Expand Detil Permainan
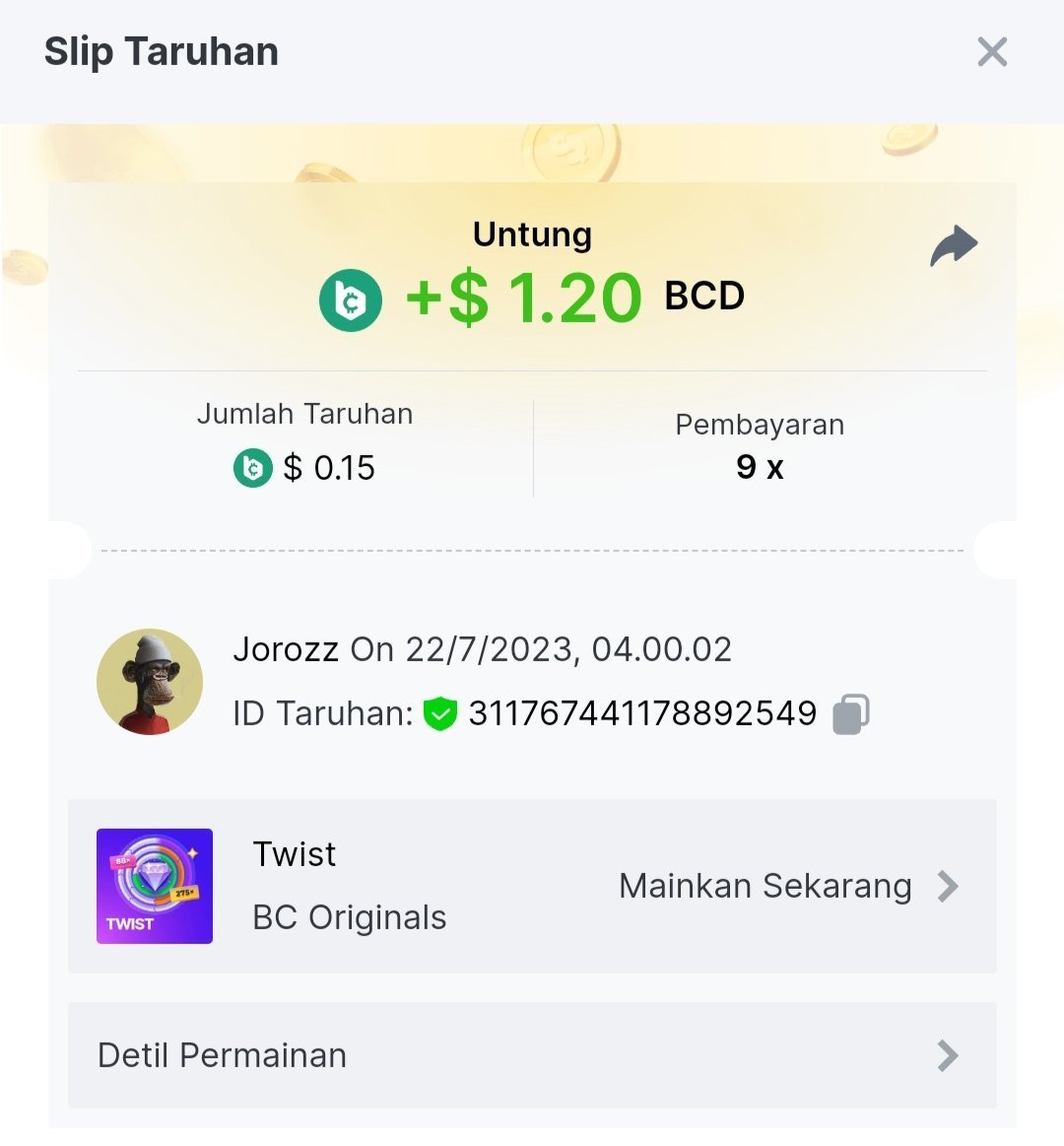The width and height of the screenshot is (1064, 1146). [532, 1055]
